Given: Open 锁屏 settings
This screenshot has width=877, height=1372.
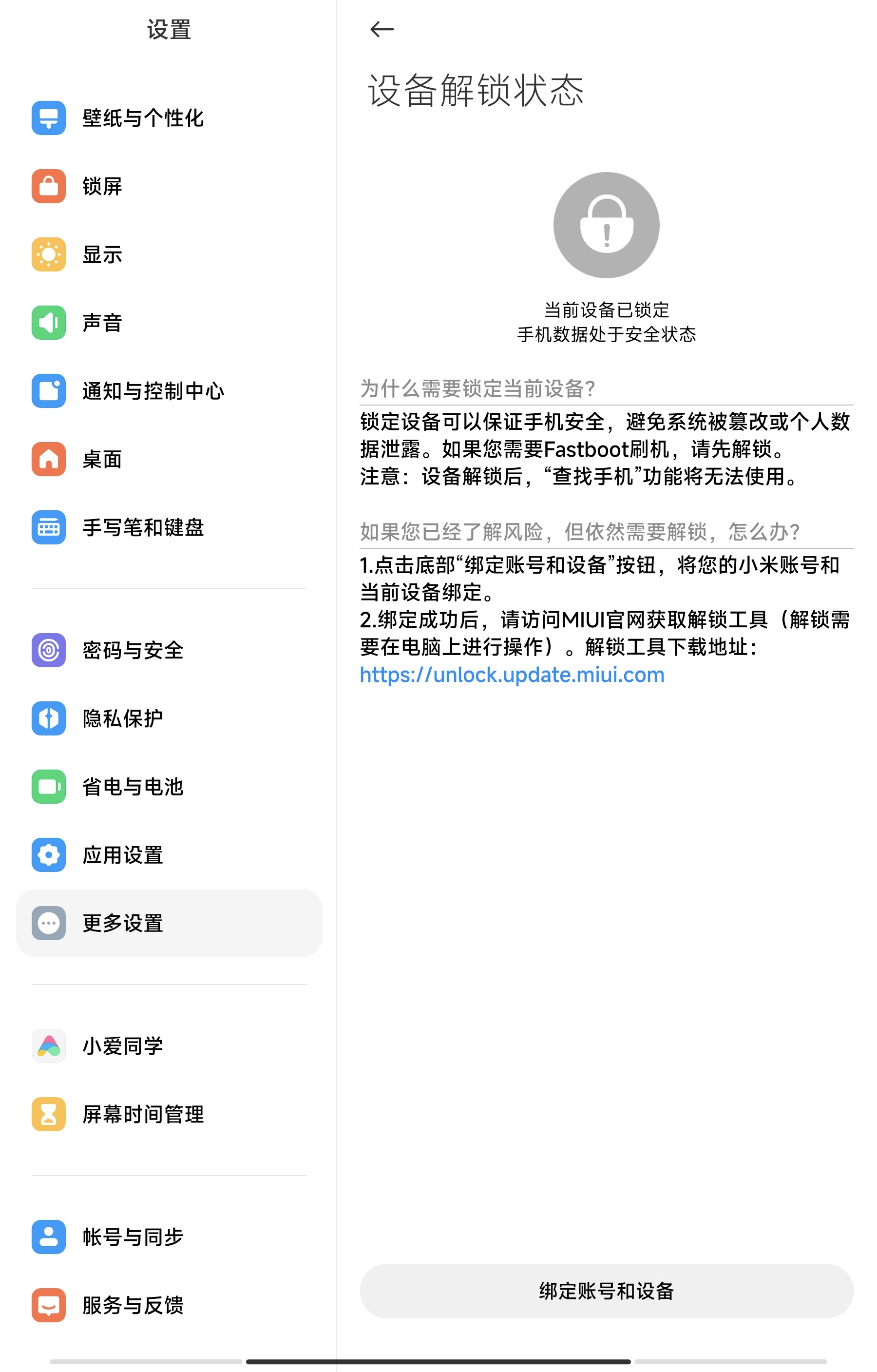Looking at the screenshot, I should (x=102, y=186).
